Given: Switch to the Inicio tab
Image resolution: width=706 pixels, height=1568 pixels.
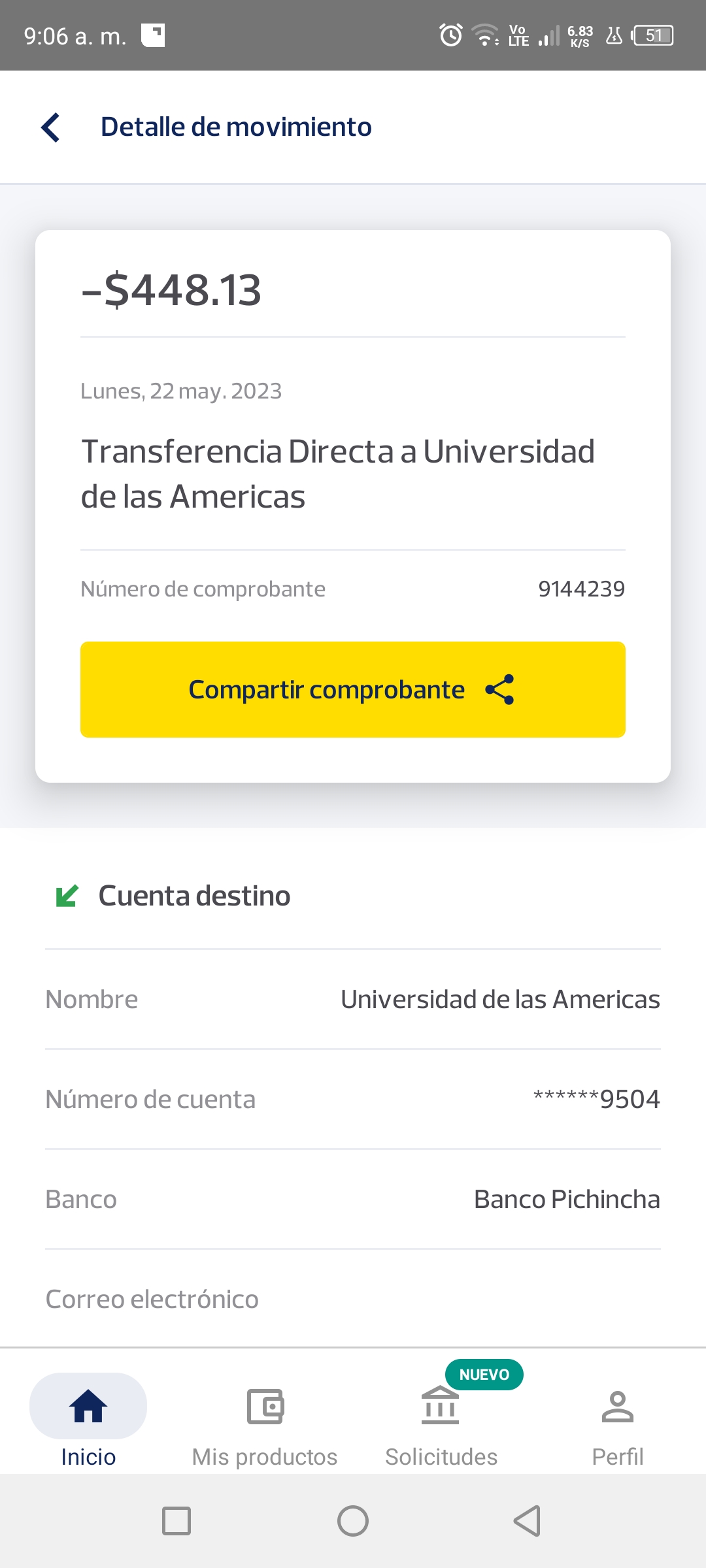Looking at the screenshot, I should (x=88, y=1421).
